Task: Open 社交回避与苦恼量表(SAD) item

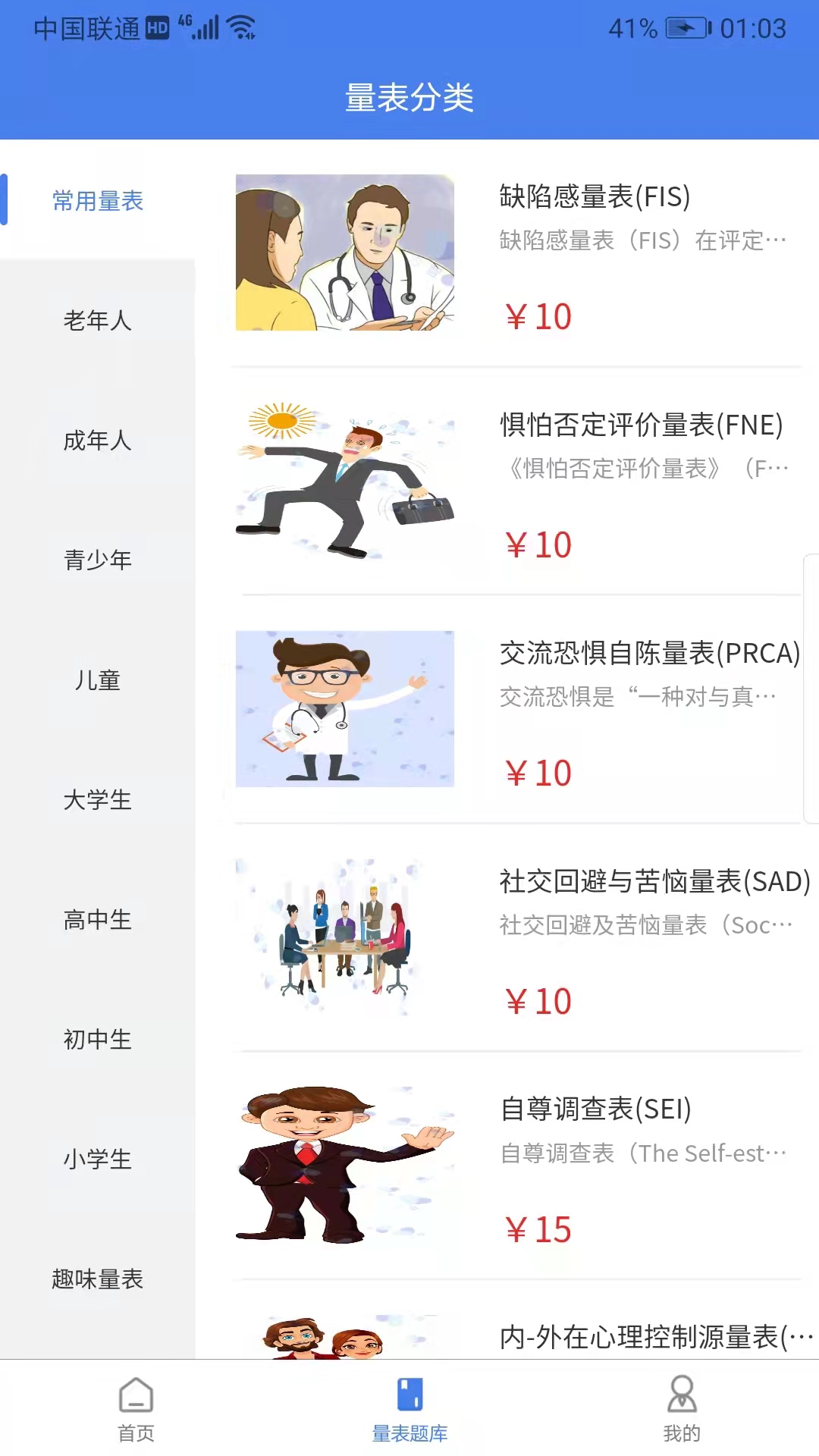Action: coord(519,938)
